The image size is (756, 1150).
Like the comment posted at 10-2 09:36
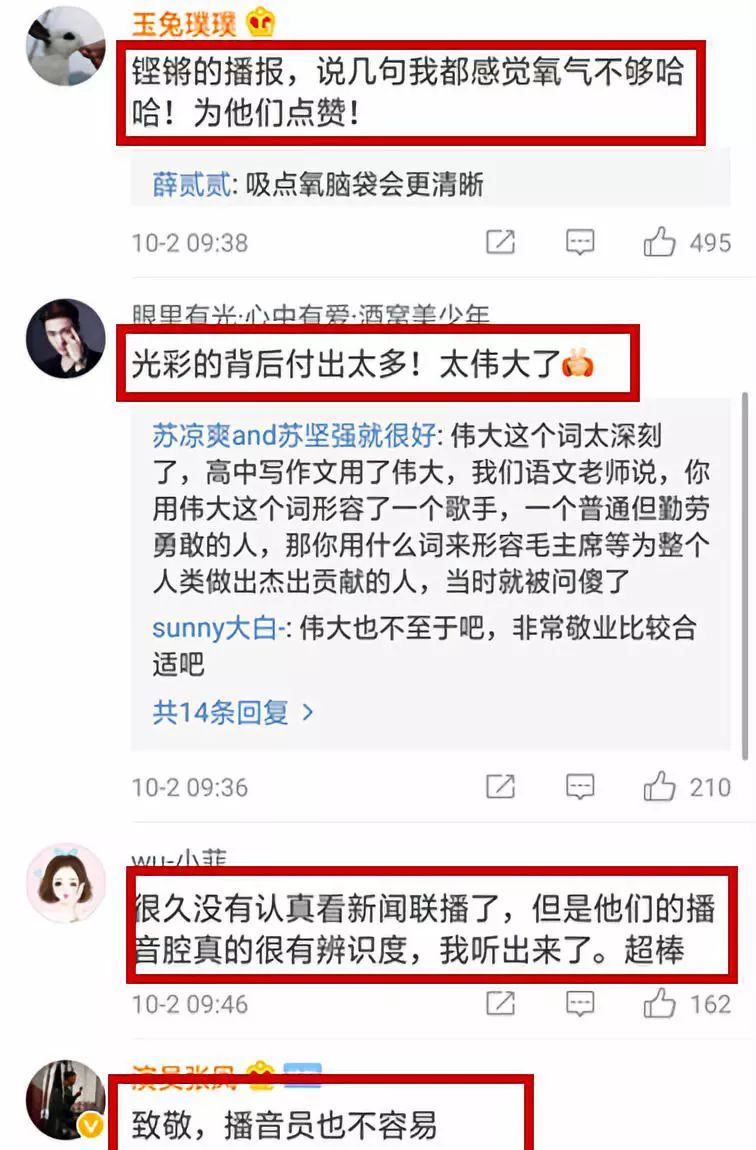(x=660, y=787)
